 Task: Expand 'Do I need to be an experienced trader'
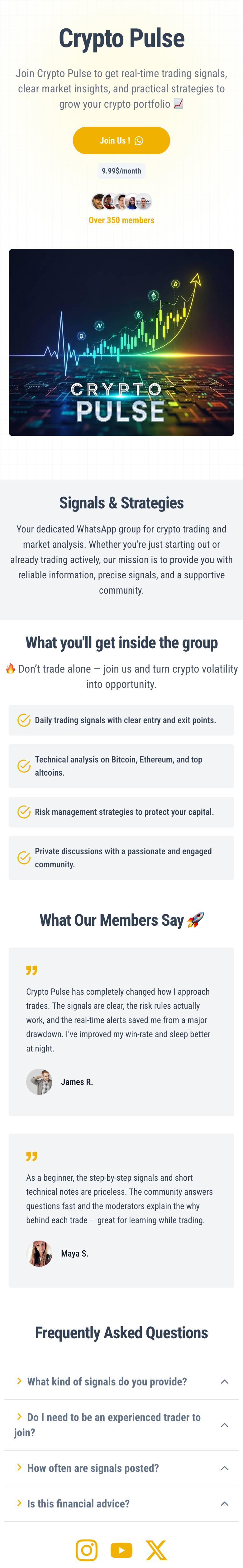click(x=121, y=1424)
